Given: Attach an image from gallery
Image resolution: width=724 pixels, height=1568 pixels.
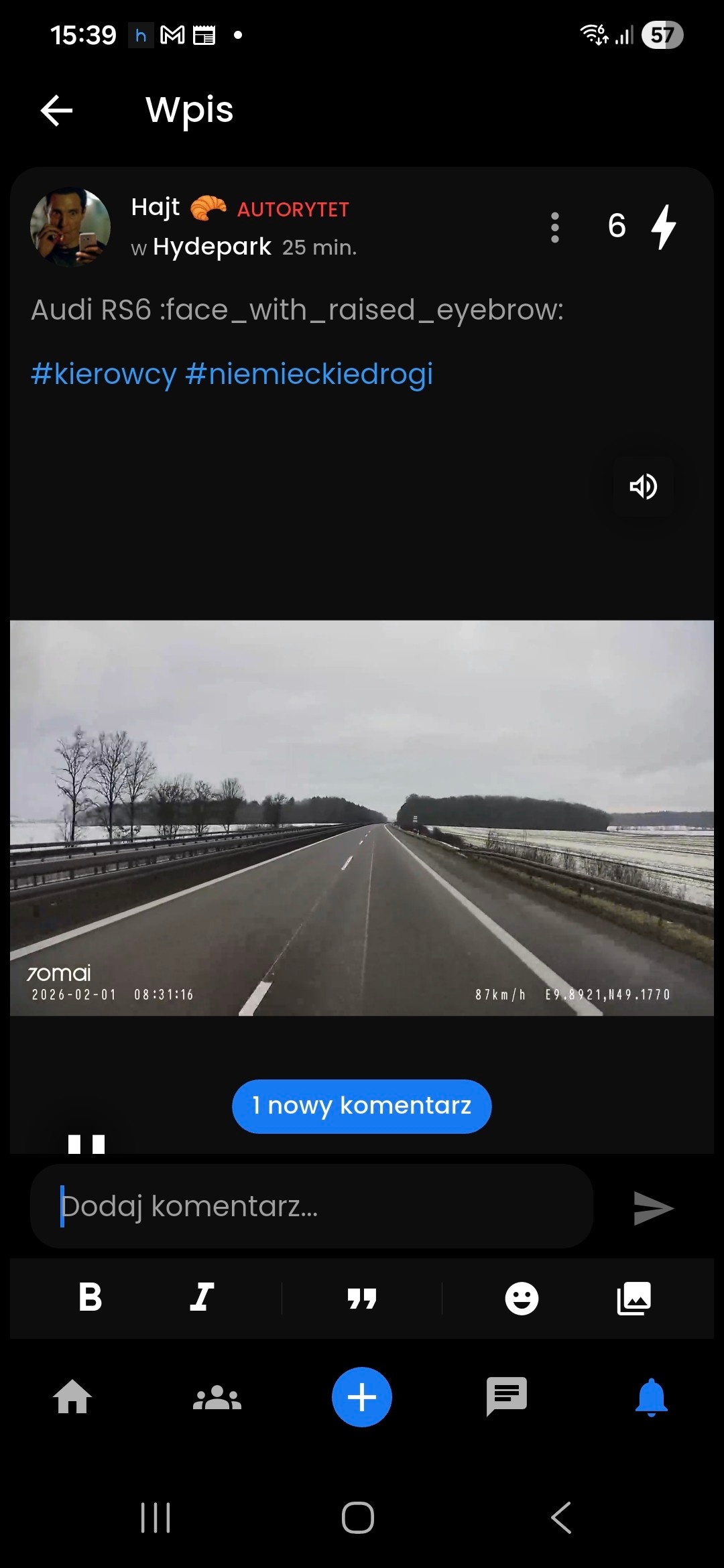Looking at the screenshot, I should [x=633, y=1299].
